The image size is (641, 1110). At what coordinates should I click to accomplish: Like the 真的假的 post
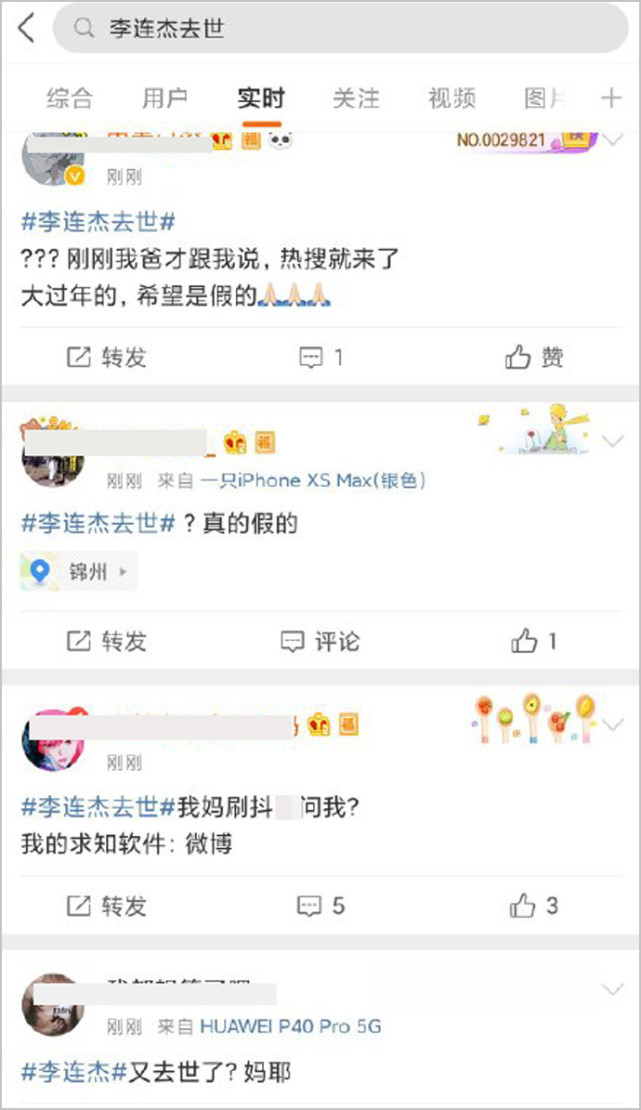click(x=535, y=641)
